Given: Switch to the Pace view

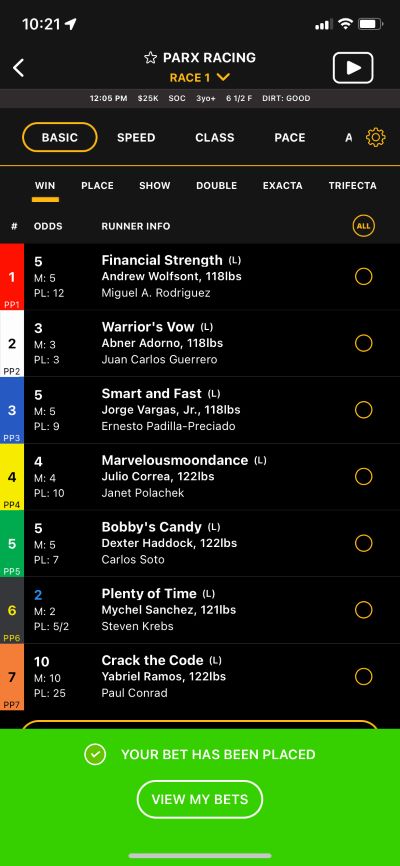Looking at the screenshot, I should pos(290,138).
